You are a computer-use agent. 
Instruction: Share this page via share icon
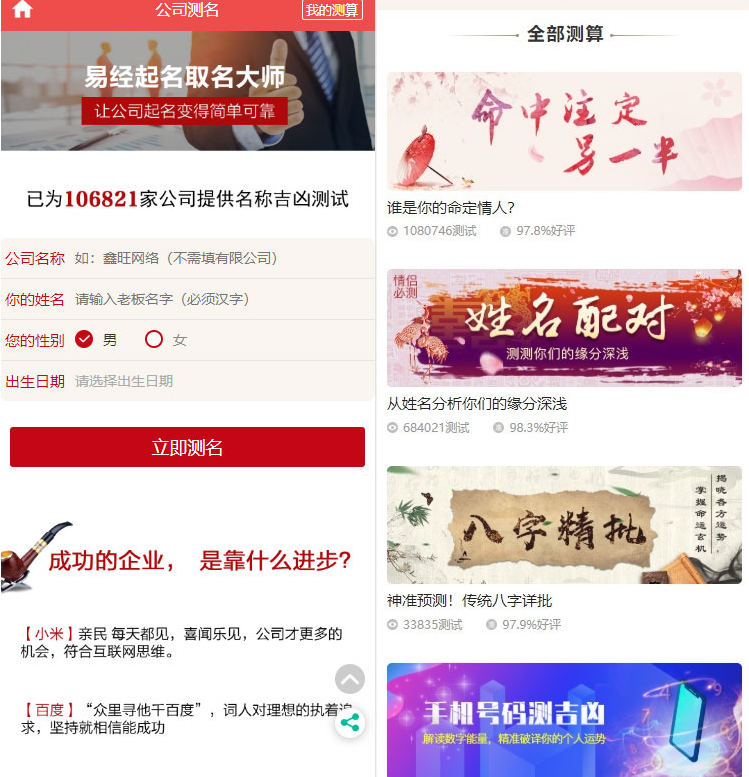pos(349,722)
